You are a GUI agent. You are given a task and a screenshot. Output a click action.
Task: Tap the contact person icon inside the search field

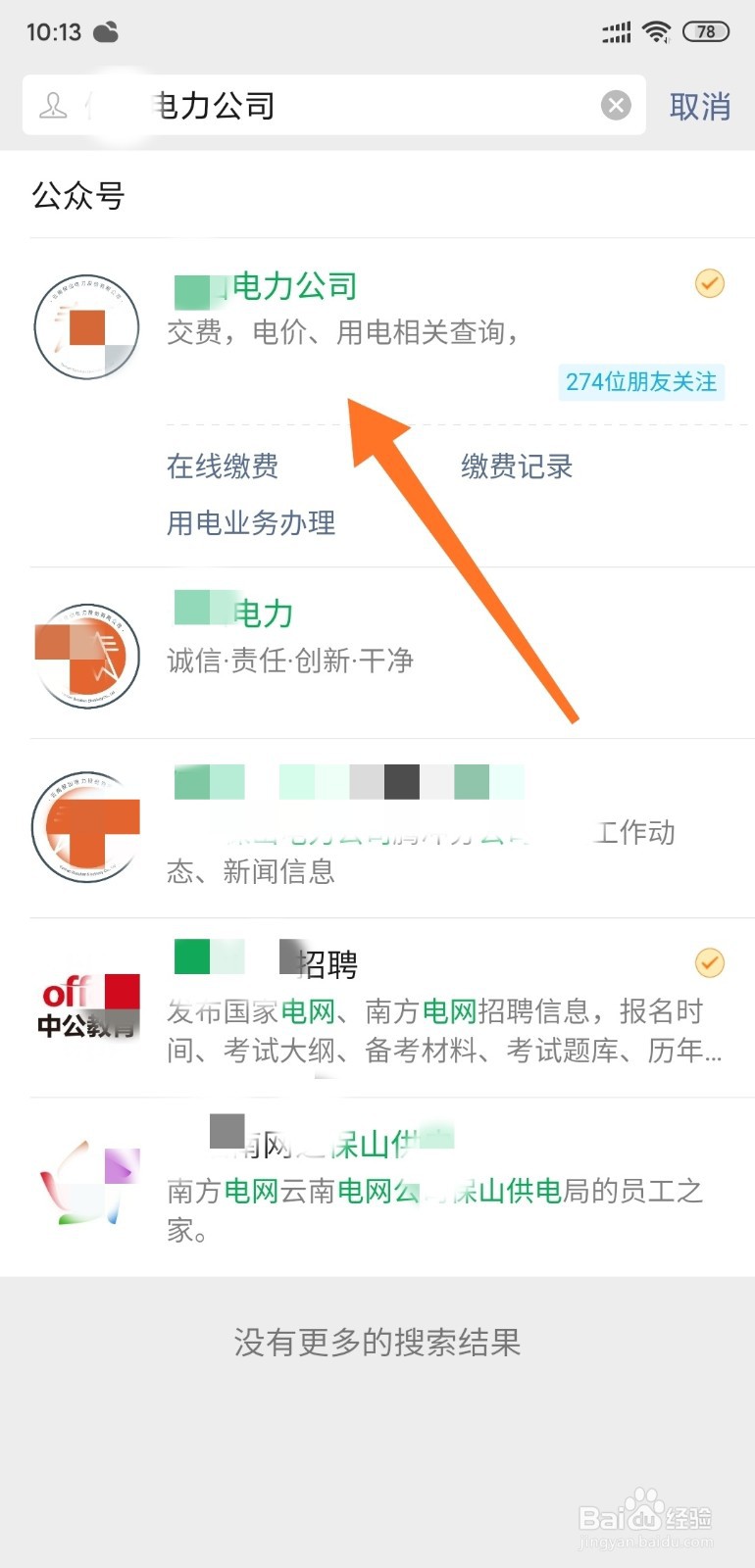54,105
